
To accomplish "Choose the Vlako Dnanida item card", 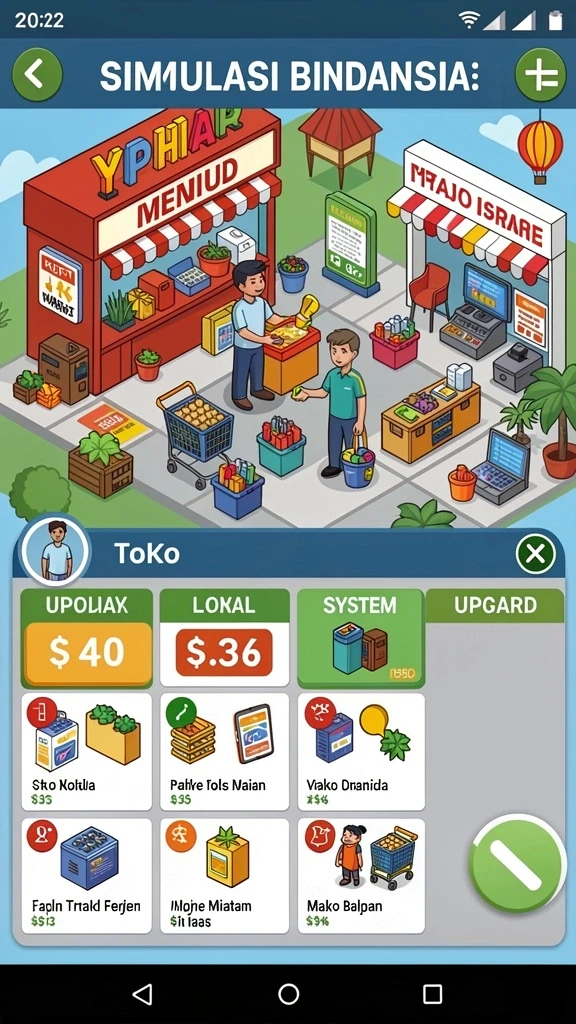I will (361, 752).
